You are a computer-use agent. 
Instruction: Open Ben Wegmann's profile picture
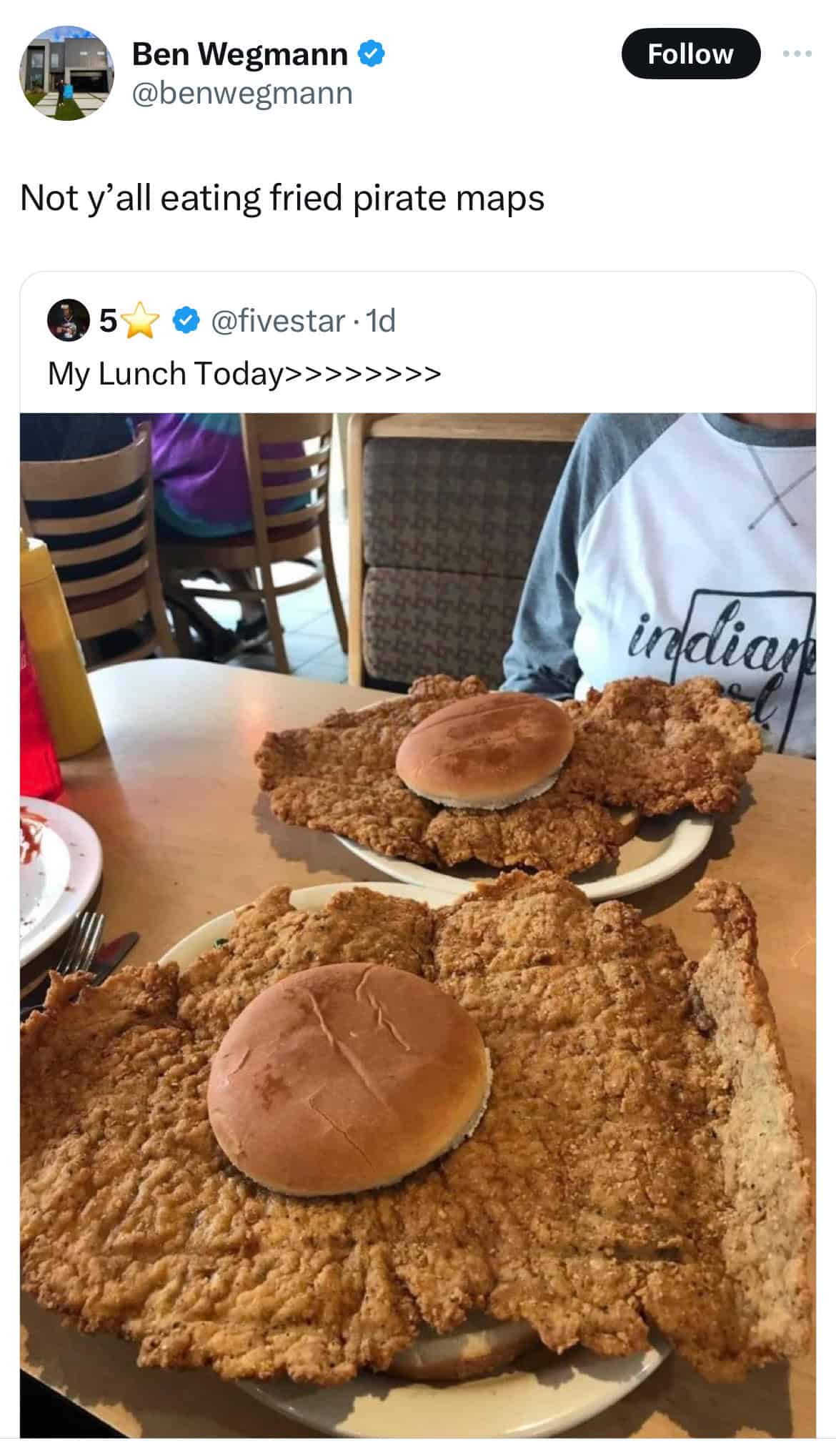(66, 74)
